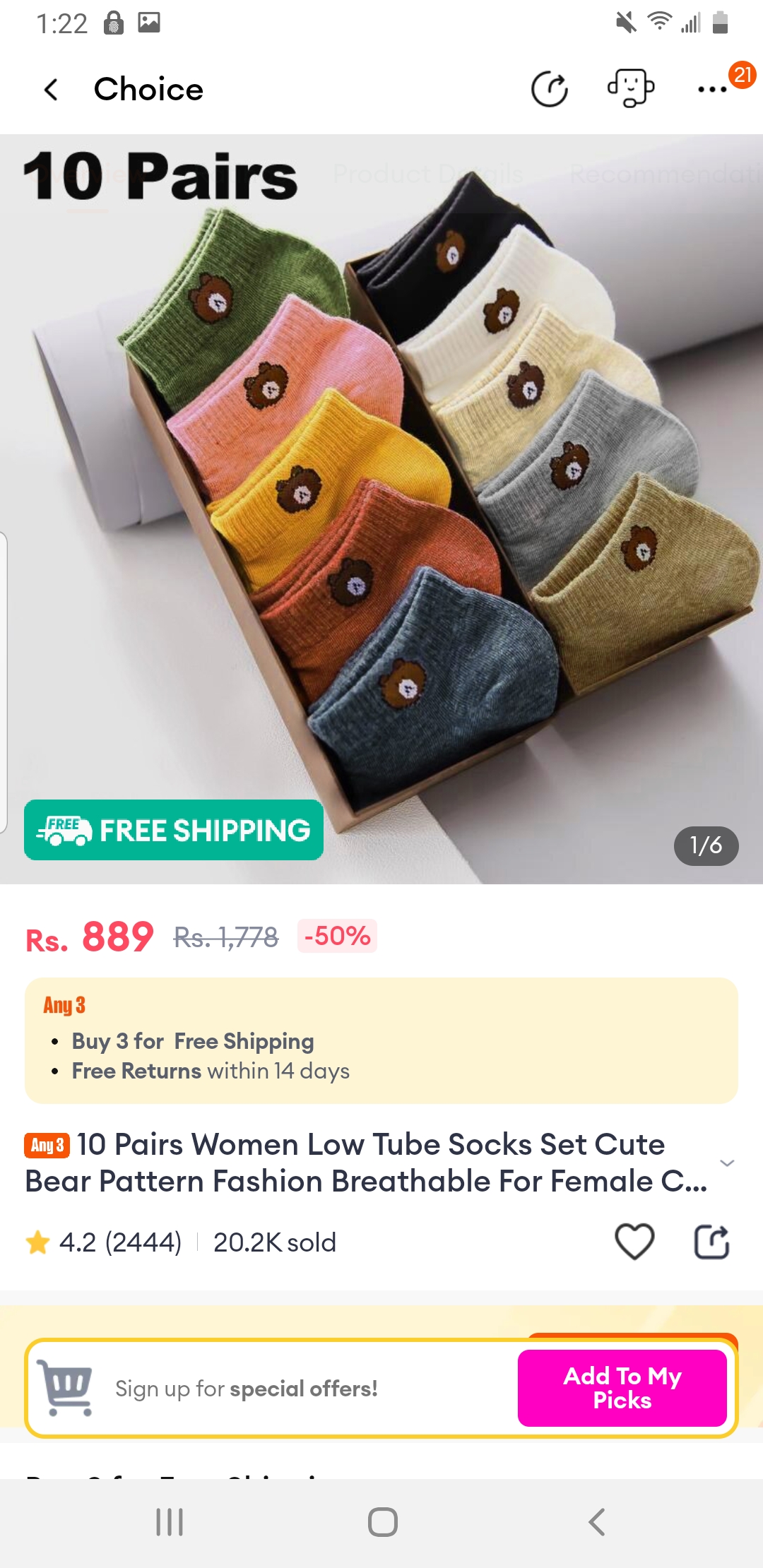Go to the phone home screen
Viewport: 763px width, 1568px height.
coord(382,1521)
